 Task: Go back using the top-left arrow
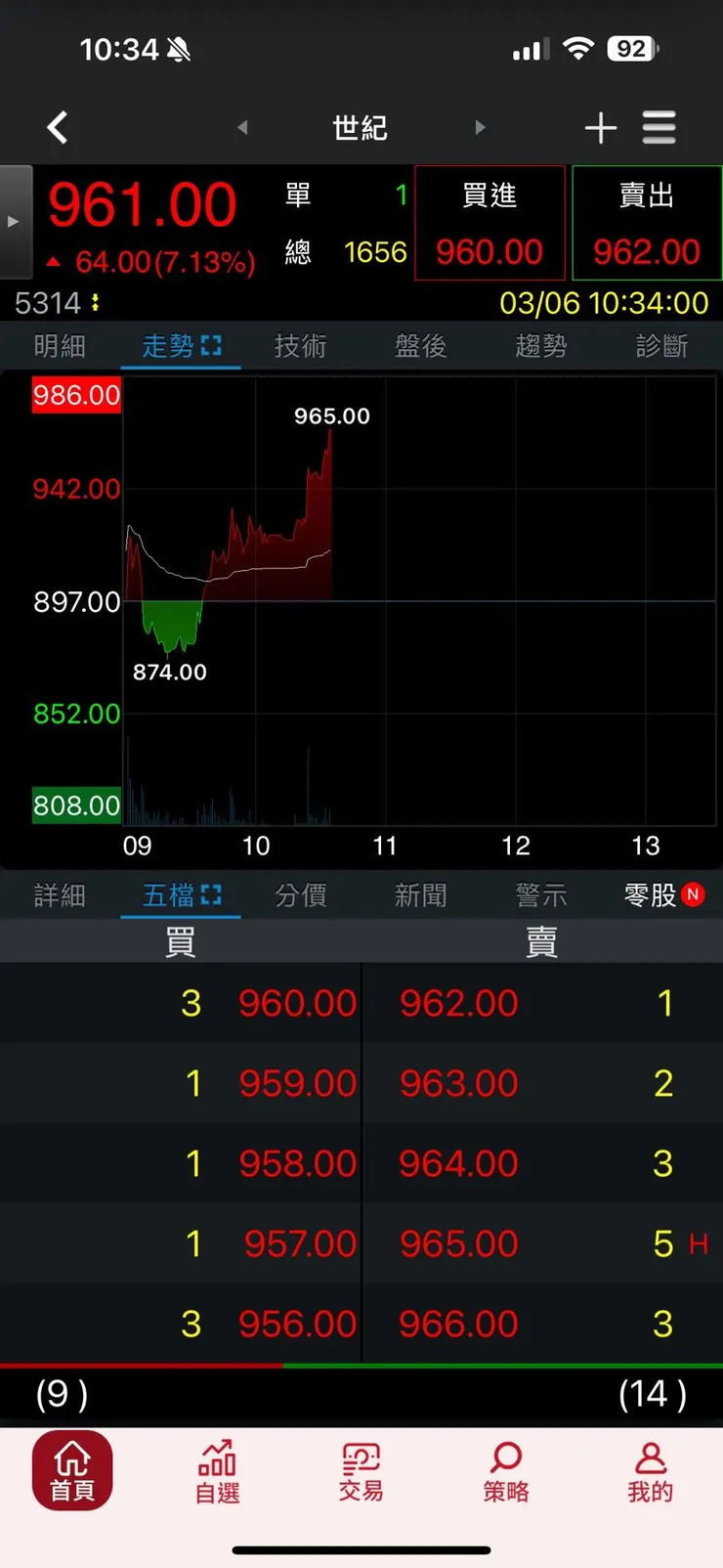[x=58, y=127]
